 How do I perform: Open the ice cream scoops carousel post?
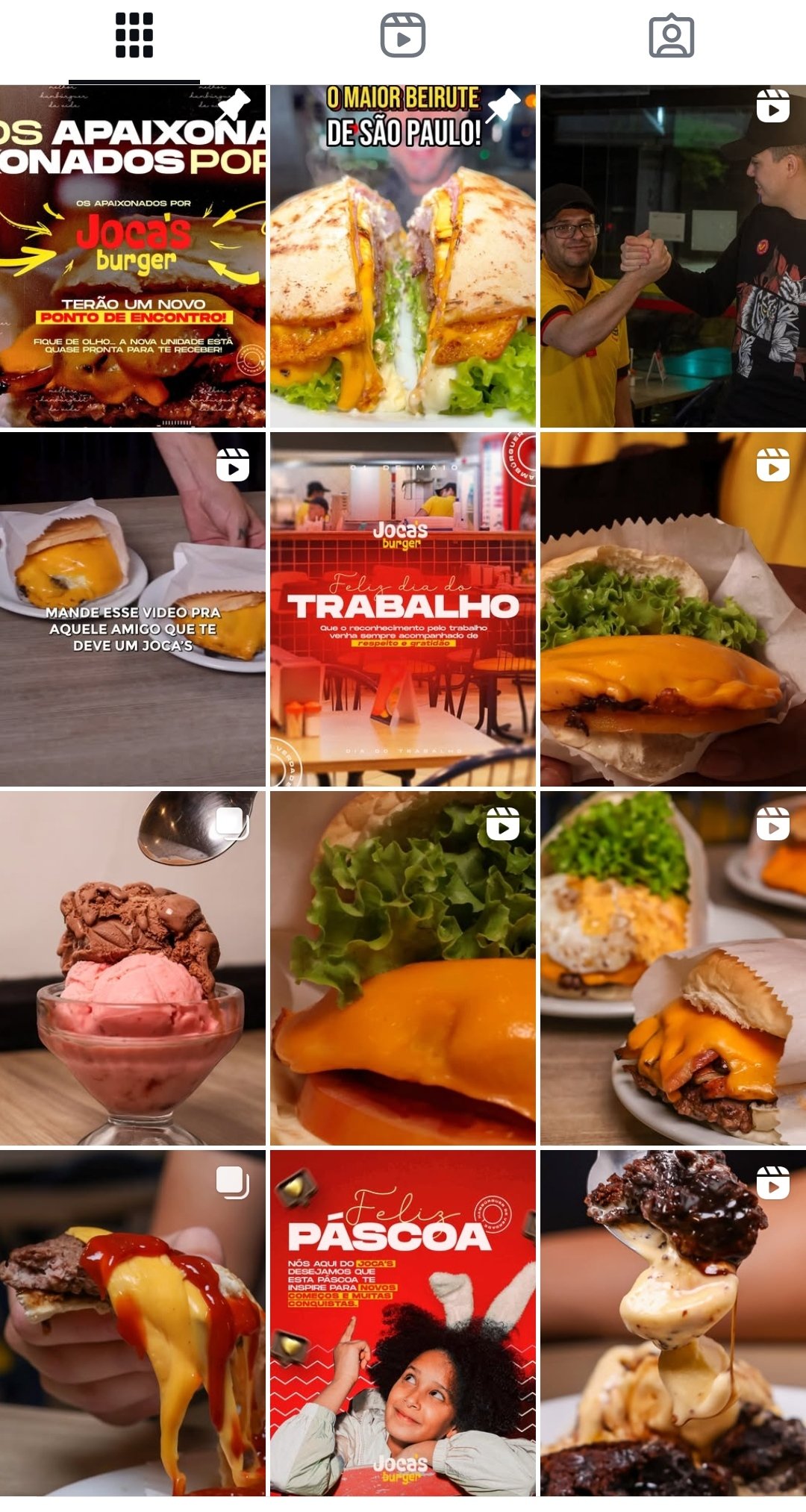(x=133, y=968)
